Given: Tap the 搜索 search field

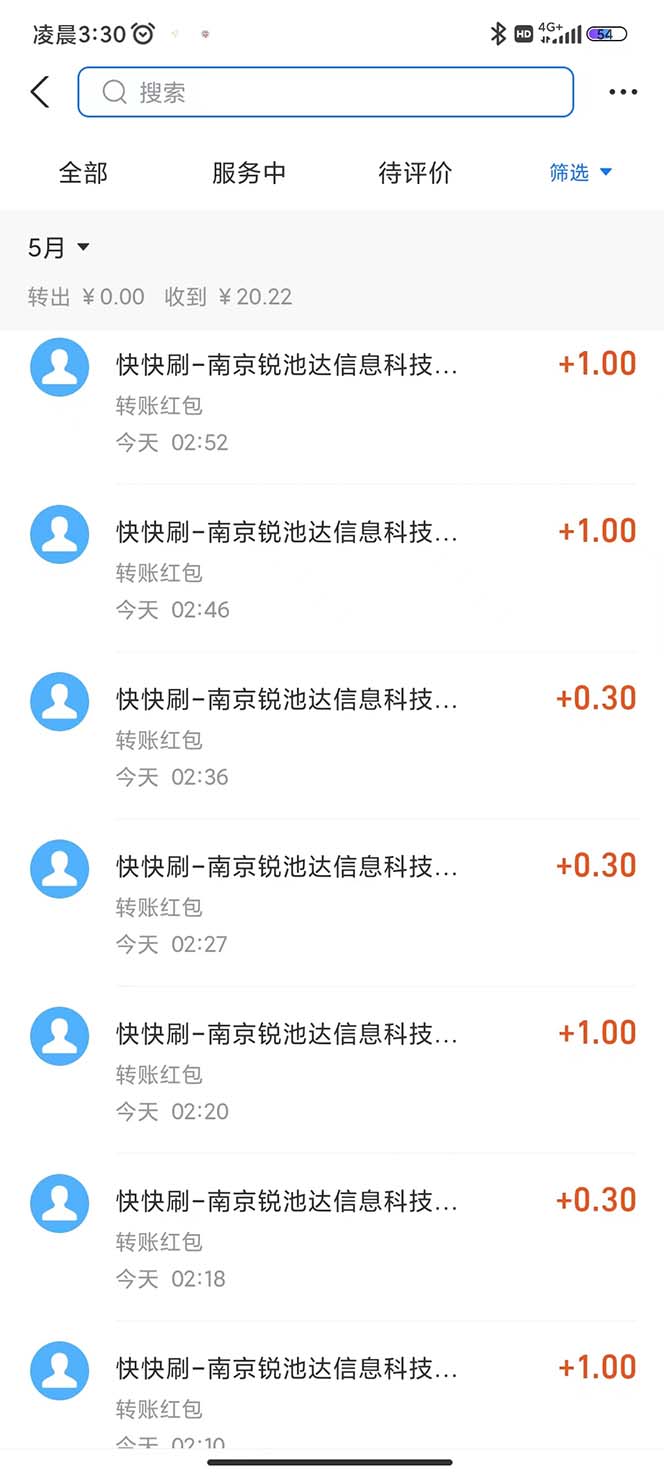Looking at the screenshot, I should pos(325,93).
